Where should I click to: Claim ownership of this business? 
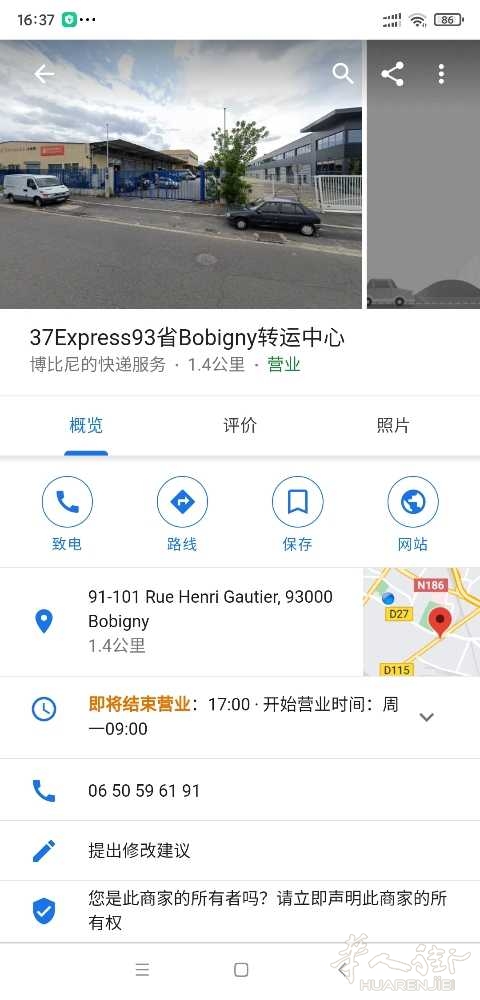coord(240,911)
